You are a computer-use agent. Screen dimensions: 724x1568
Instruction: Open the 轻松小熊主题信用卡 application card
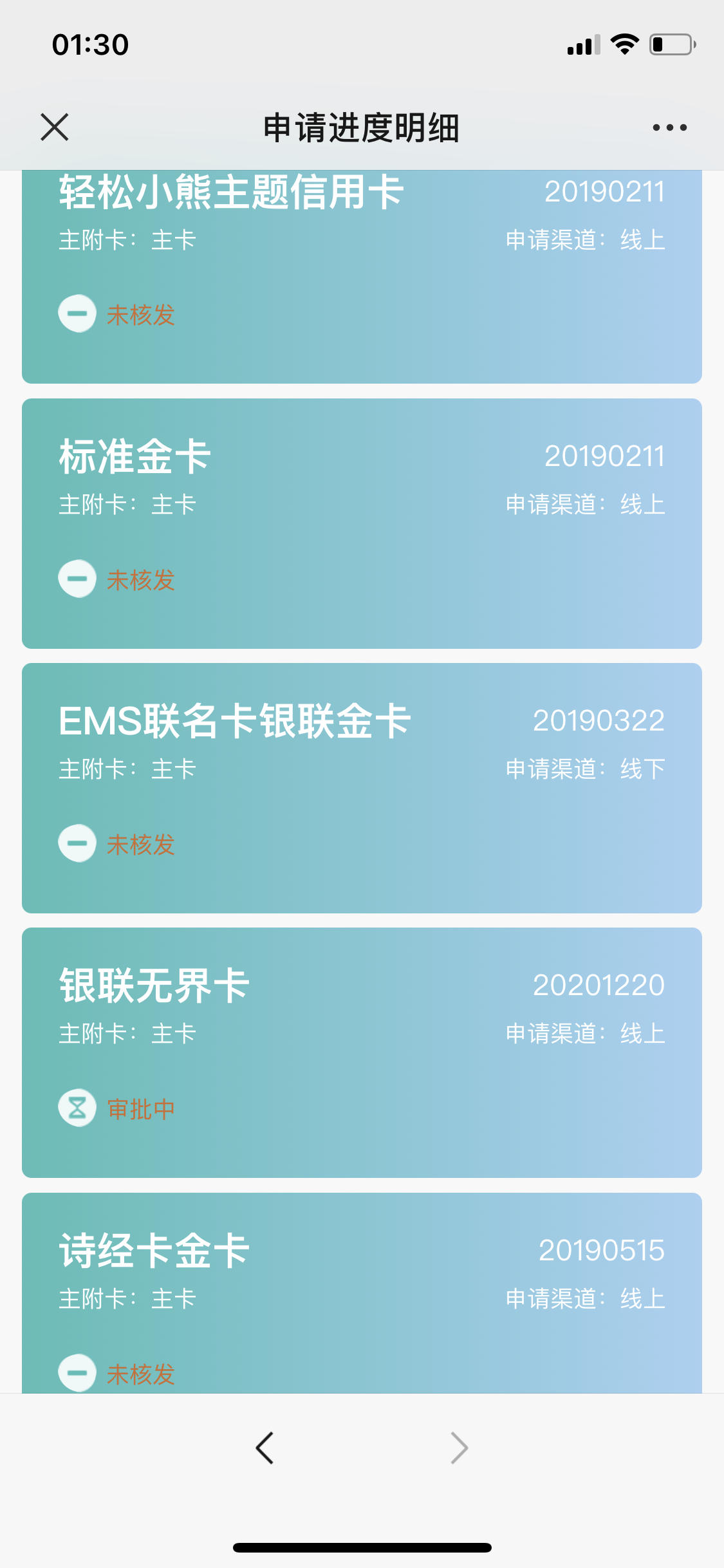tap(362, 277)
